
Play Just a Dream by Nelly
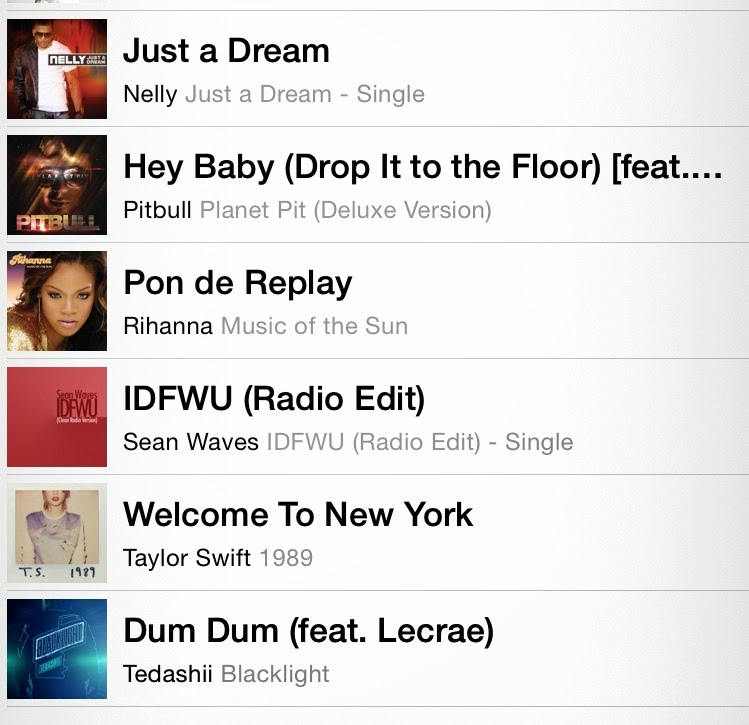226,52
